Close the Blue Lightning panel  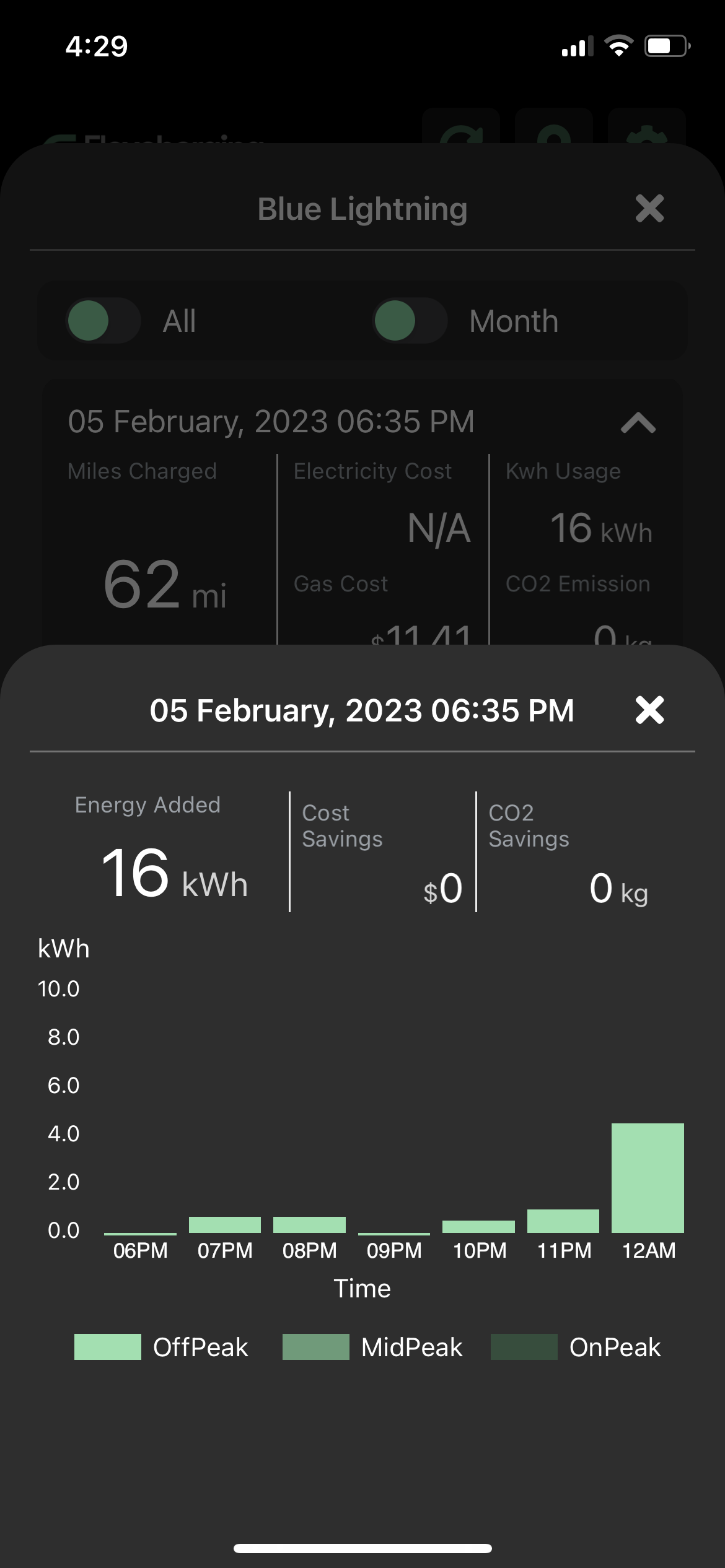click(x=649, y=208)
